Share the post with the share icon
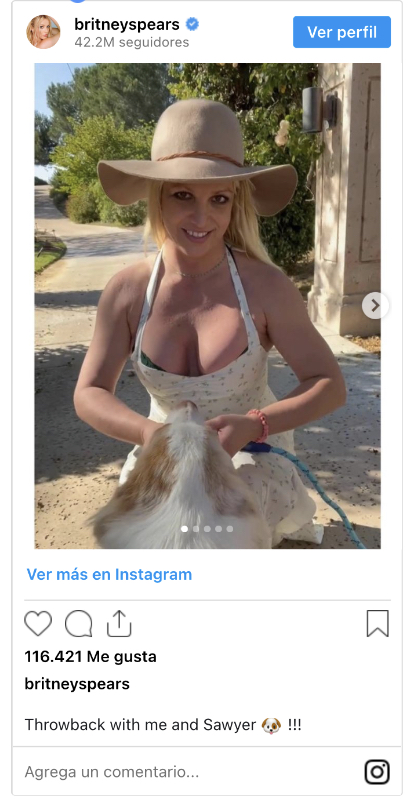The image size is (410, 808). pos(119,623)
